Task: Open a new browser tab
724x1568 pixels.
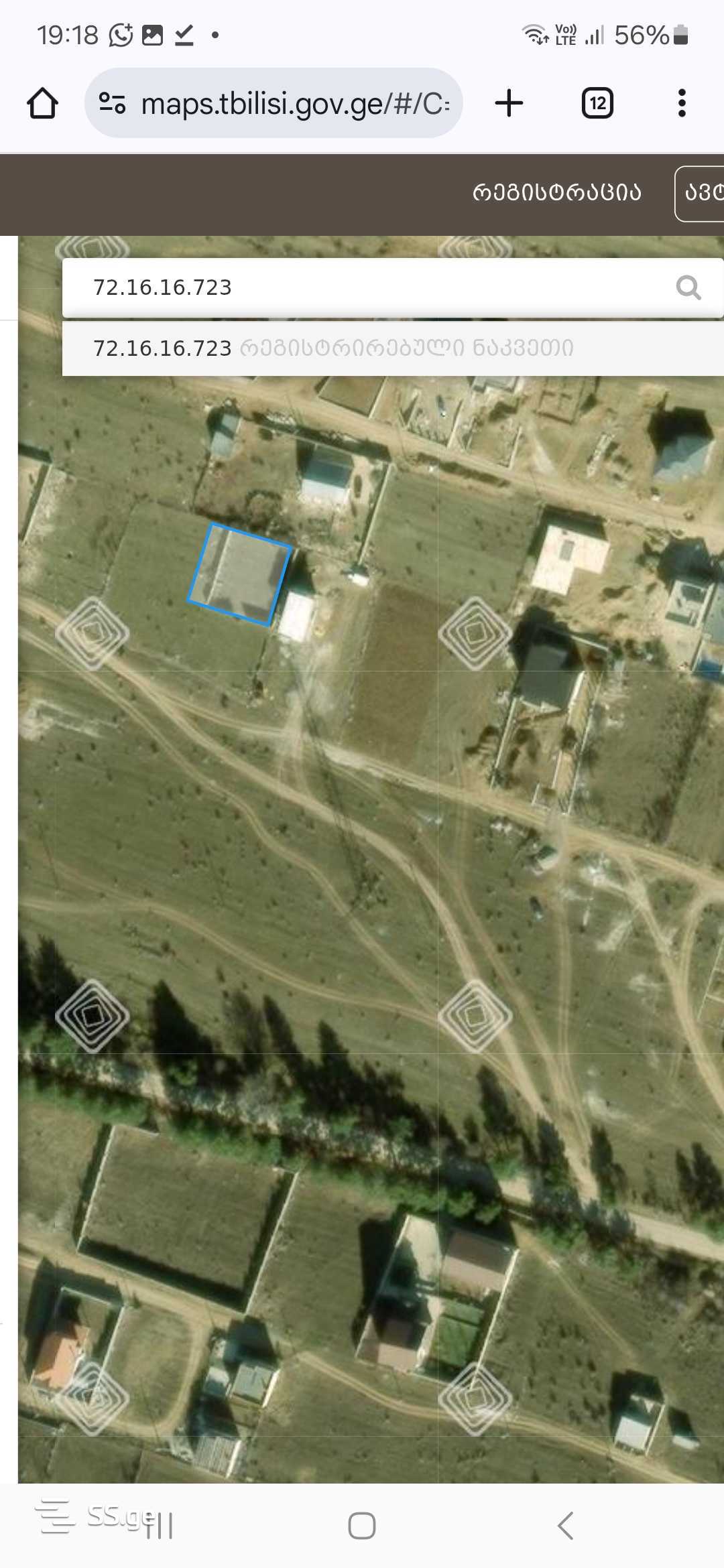Action: (x=509, y=103)
